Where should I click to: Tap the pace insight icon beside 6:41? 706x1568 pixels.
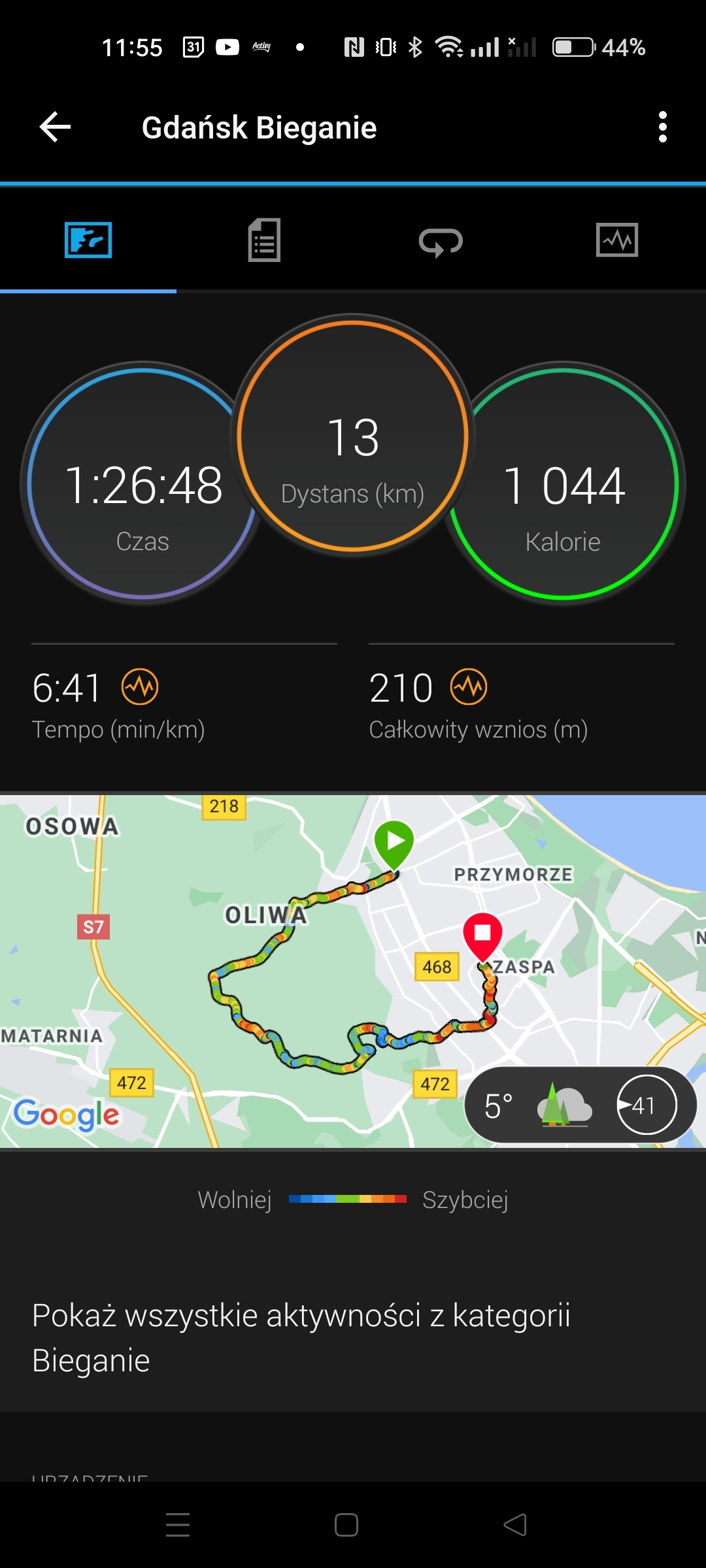pos(140,687)
